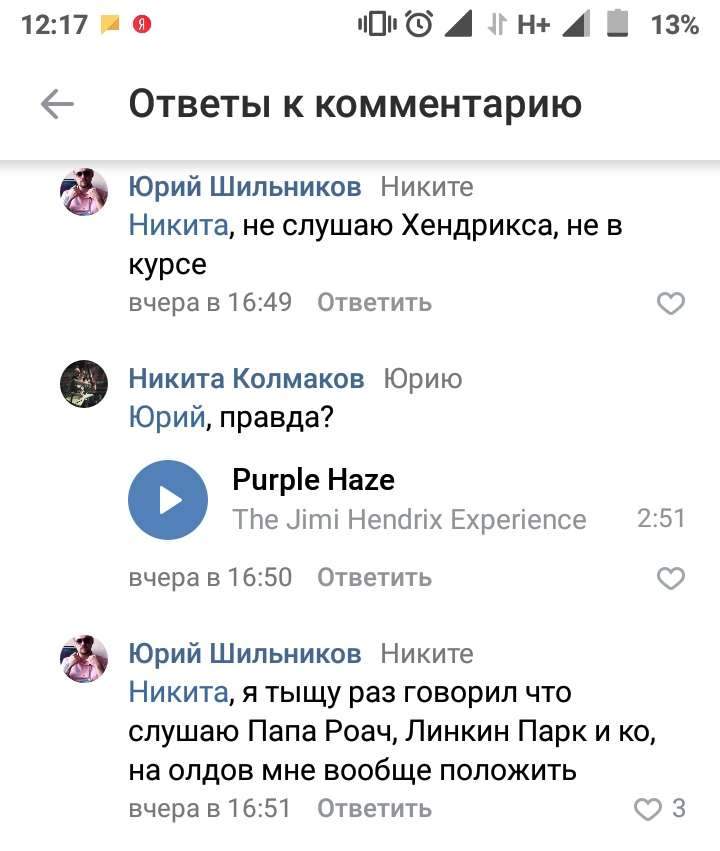Reply to Nikita Kolmakov's comment at 16:50
The width and height of the screenshot is (720, 851).
point(374,577)
